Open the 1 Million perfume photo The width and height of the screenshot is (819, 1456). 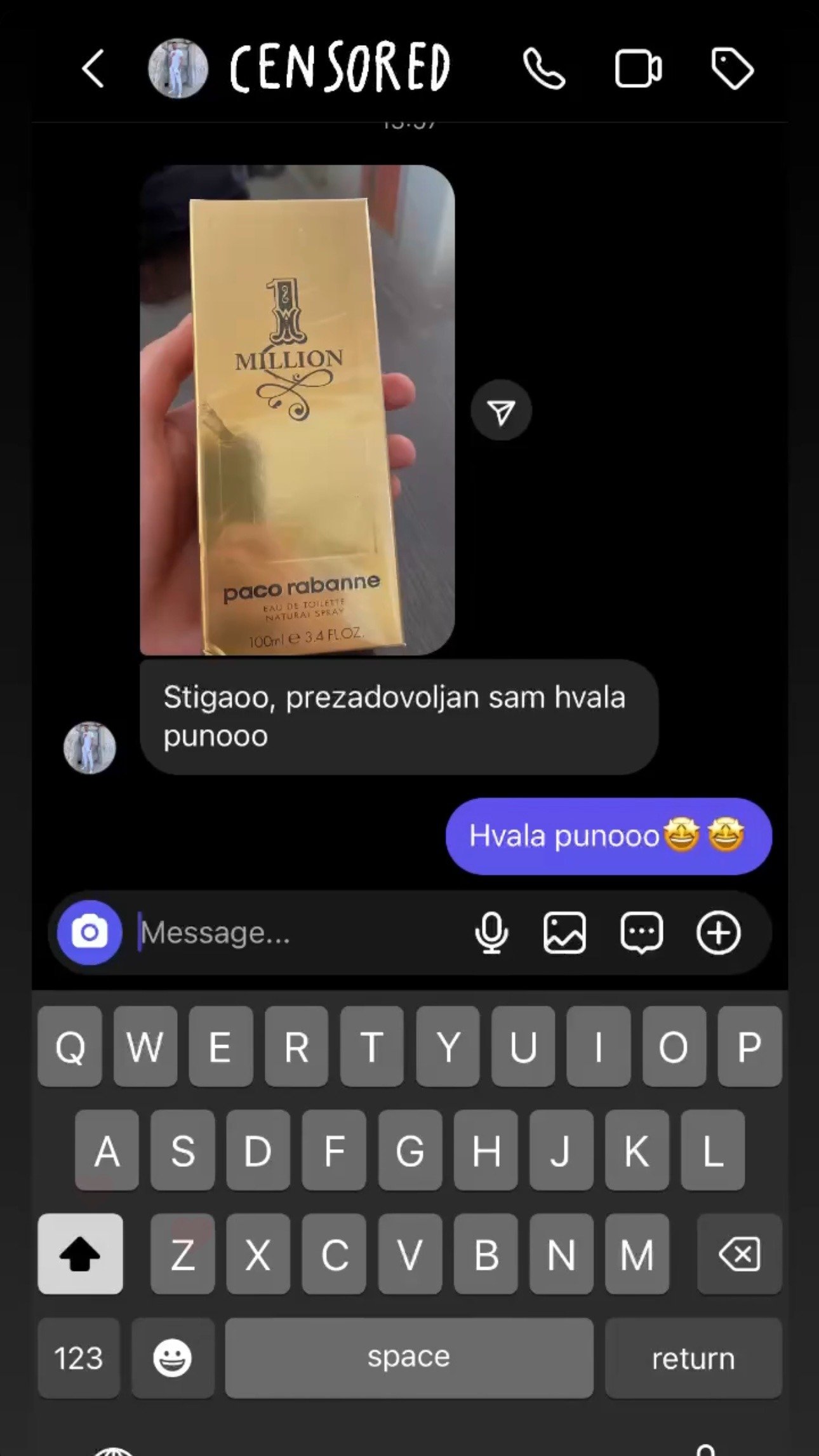tap(297, 410)
